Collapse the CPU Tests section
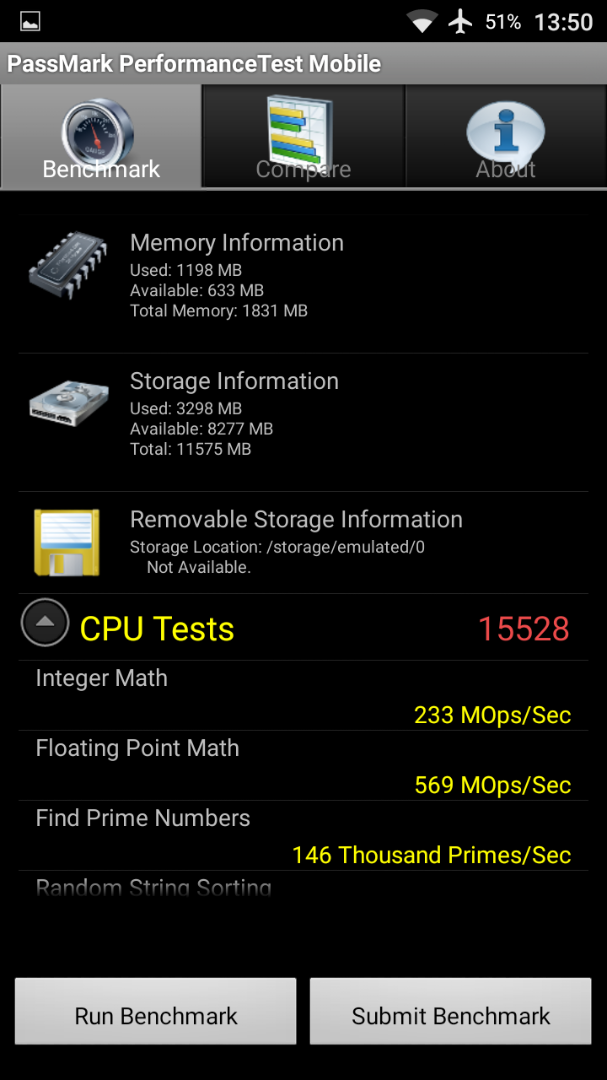The height and width of the screenshot is (1080, 607). point(45,622)
